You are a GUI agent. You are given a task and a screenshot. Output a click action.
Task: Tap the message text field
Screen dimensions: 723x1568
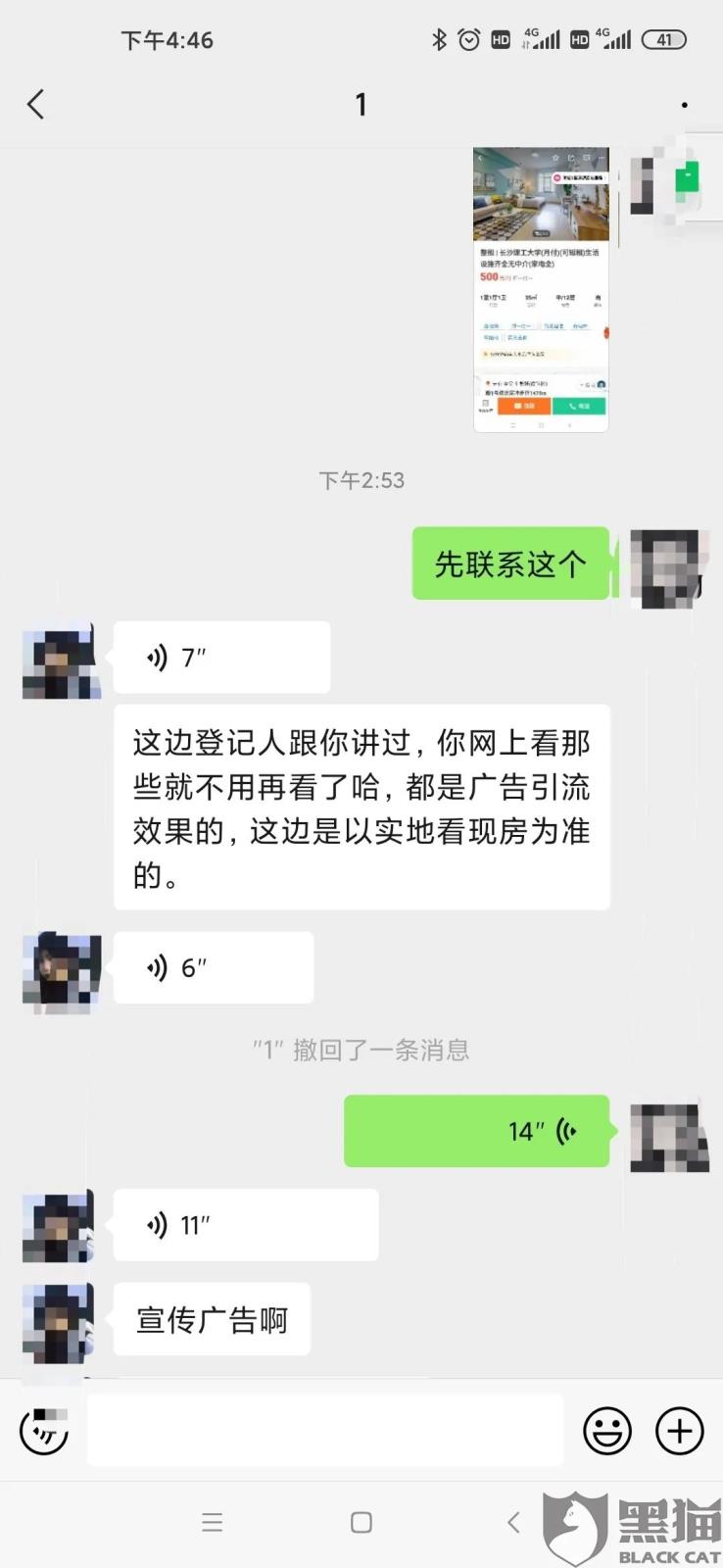click(325, 1430)
